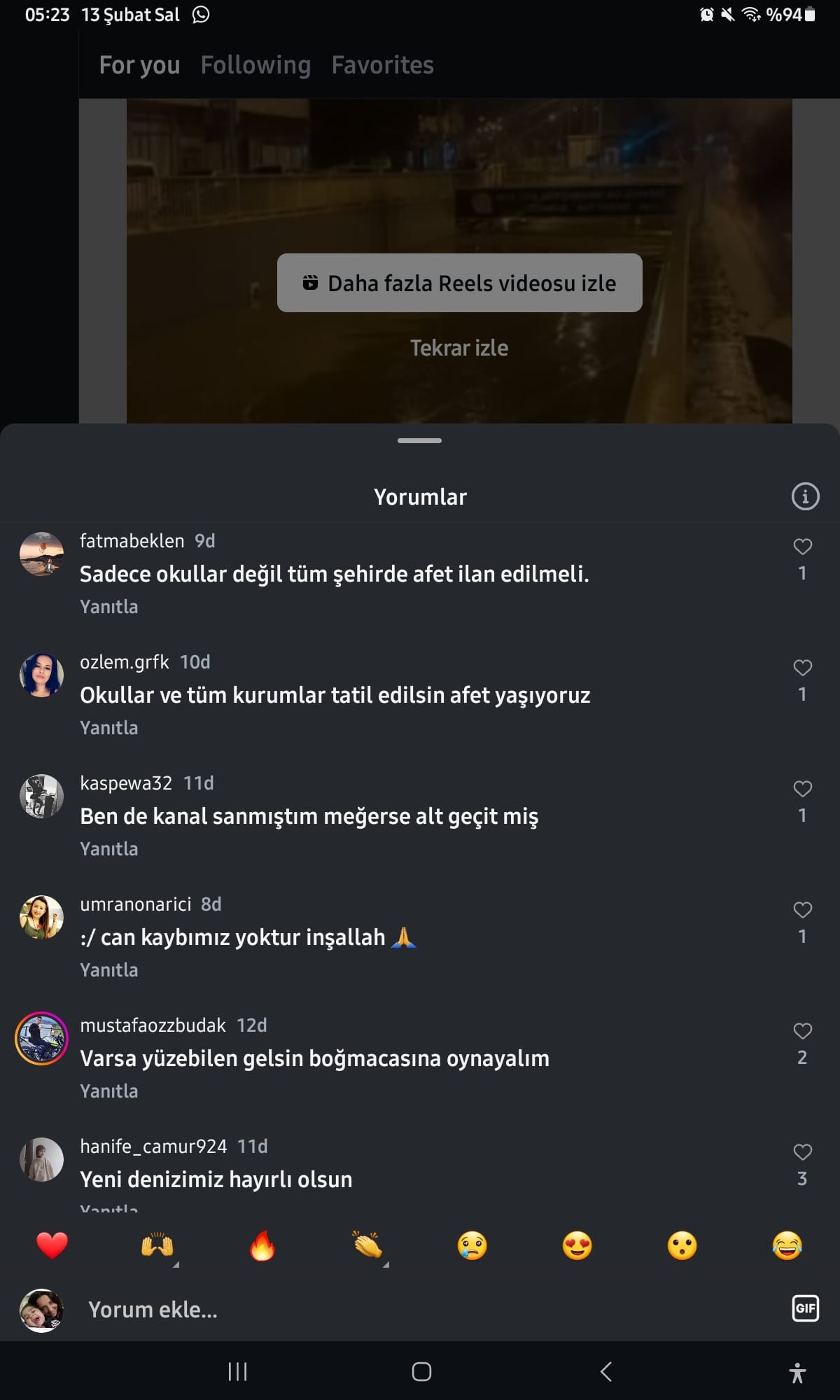Switch to the Following tab
Viewport: 840px width, 1400px height.
click(x=255, y=65)
